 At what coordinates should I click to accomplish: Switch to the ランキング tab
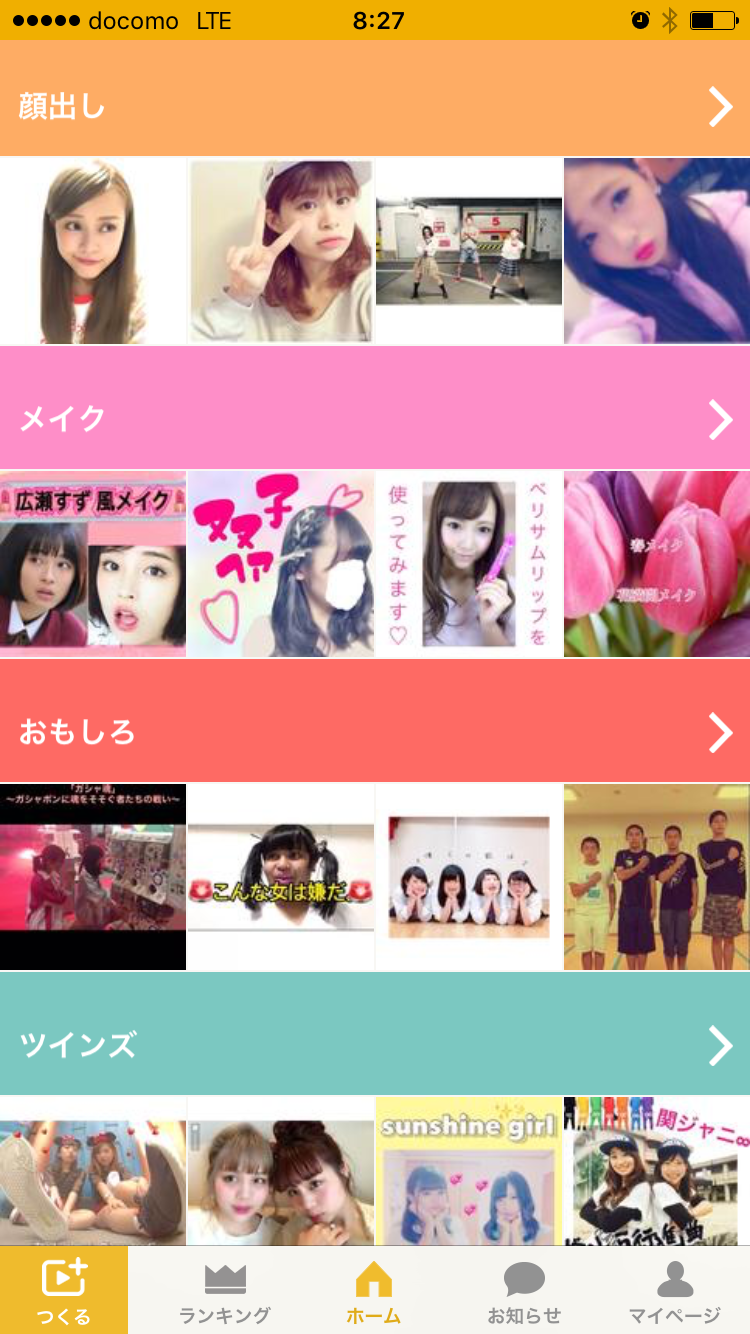click(x=225, y=1290)
